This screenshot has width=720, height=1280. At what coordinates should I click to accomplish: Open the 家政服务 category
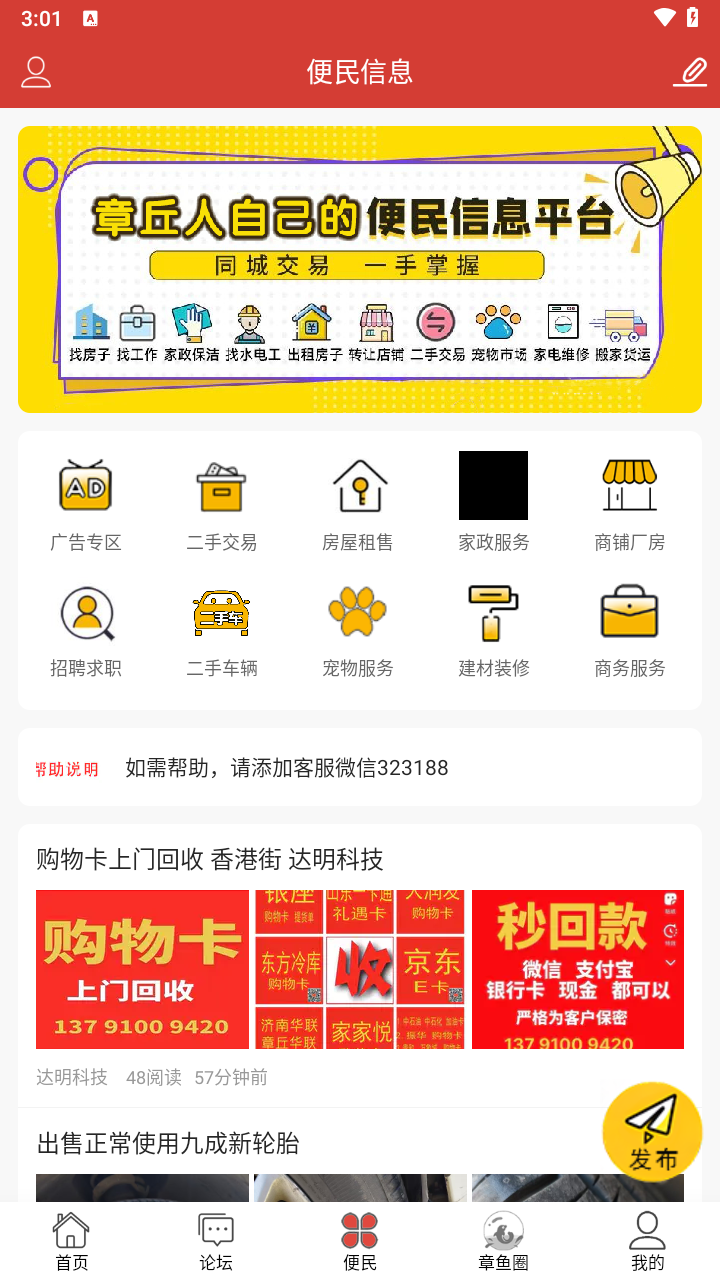point(494,502)
